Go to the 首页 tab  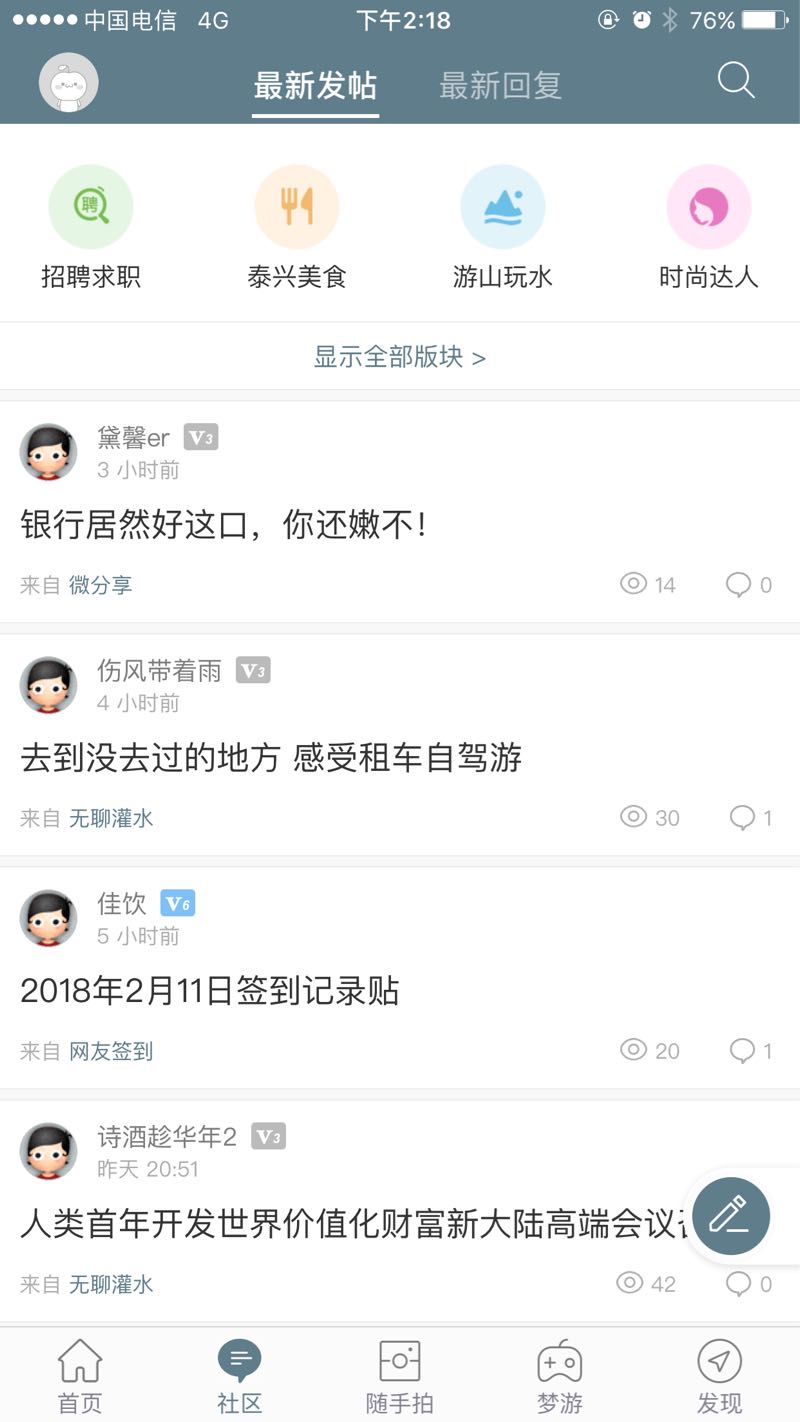80,1376
